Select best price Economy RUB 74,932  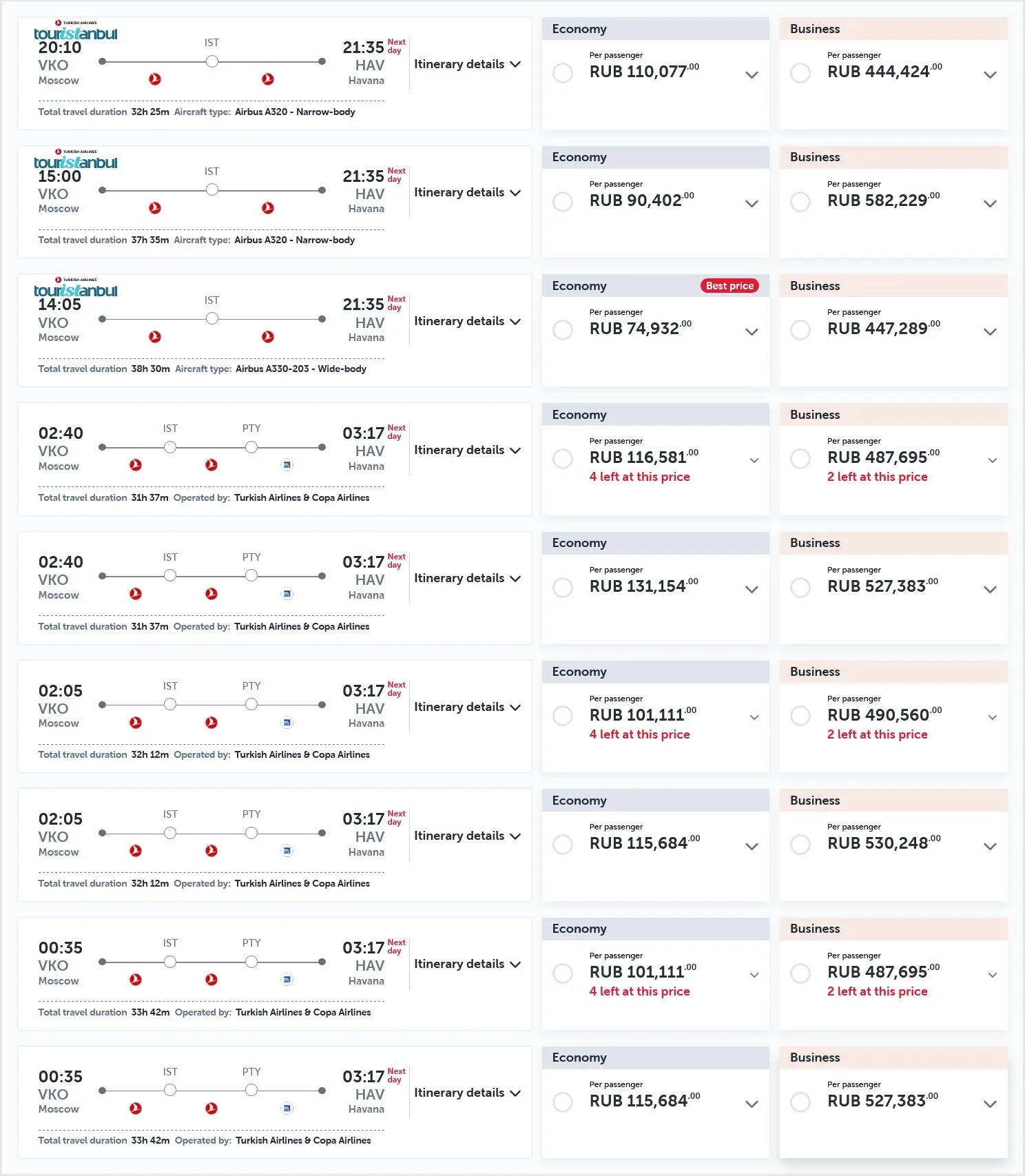pos(563,330)
